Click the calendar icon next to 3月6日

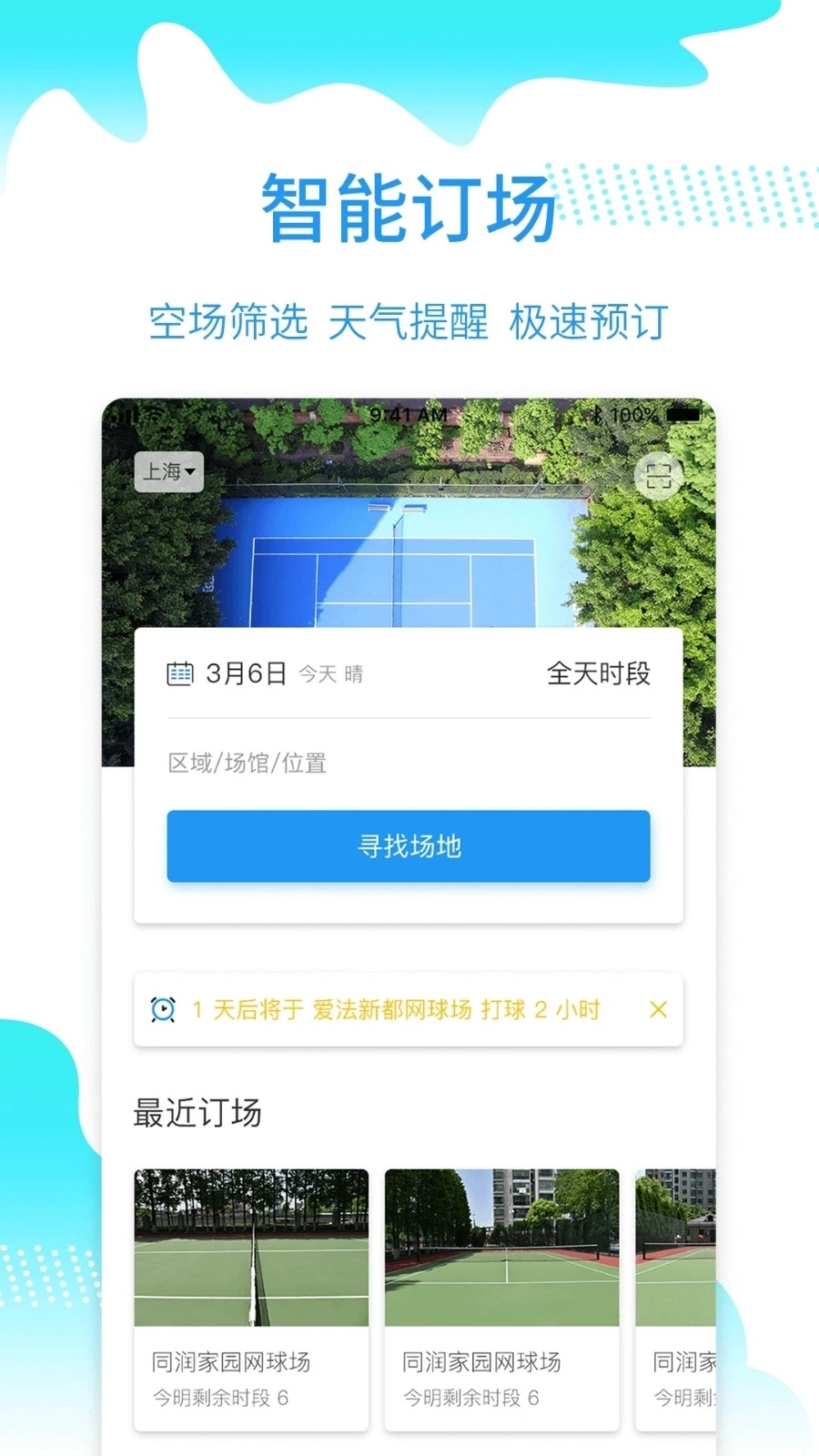pos(181,673)
